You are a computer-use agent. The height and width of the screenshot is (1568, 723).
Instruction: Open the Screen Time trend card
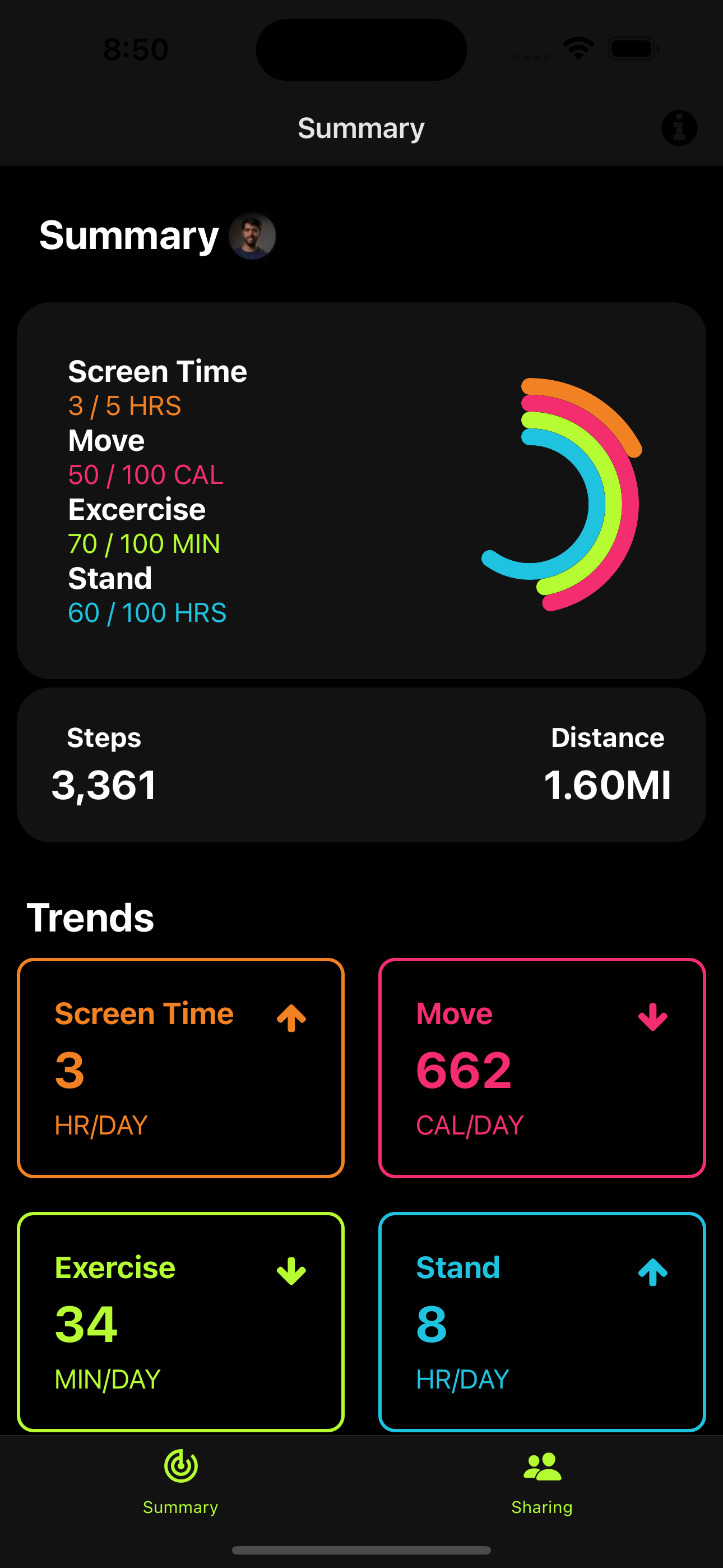pyautogui.click(x=180, y=1068)
